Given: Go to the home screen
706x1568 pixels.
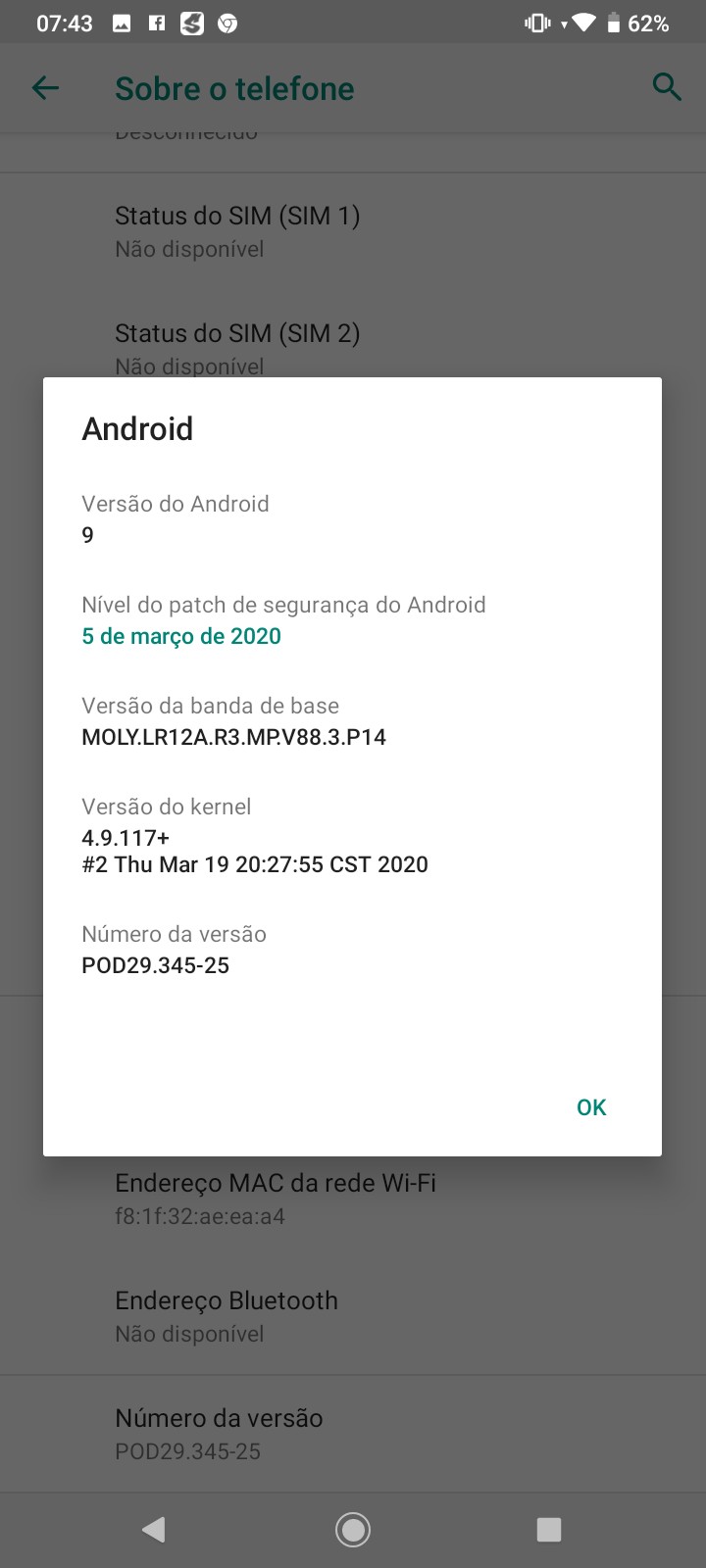Looking at the screenshot, I should (x=352, y=1529).
